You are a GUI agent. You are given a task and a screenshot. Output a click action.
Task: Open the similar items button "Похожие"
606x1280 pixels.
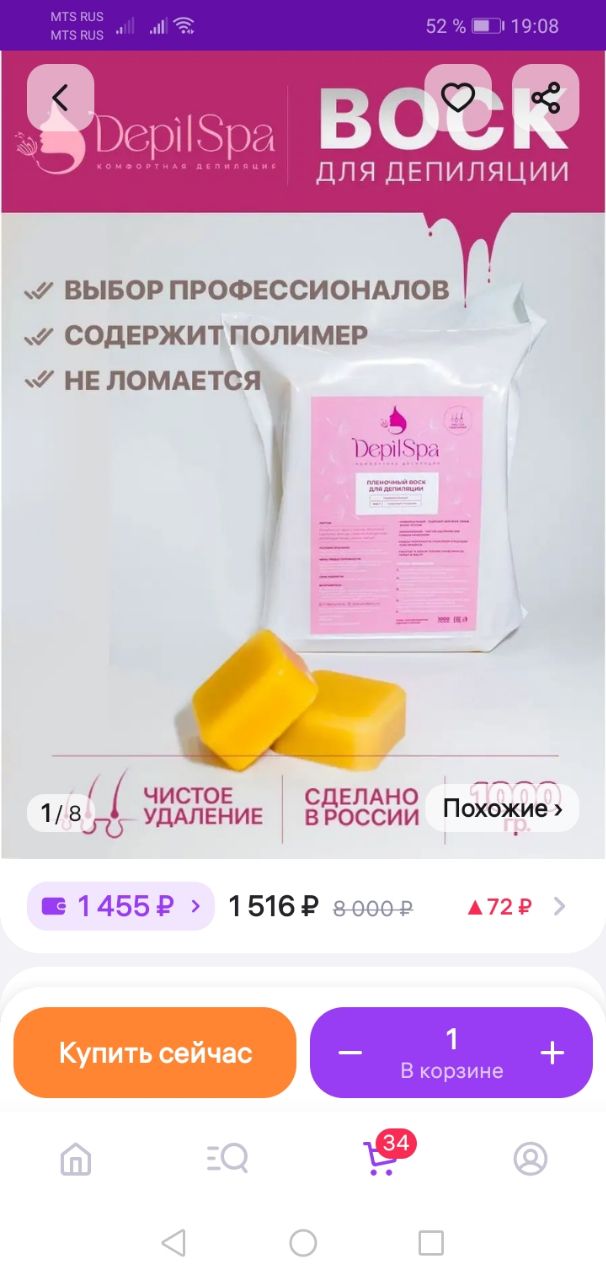pyautogui.click(x=502, y=808)
